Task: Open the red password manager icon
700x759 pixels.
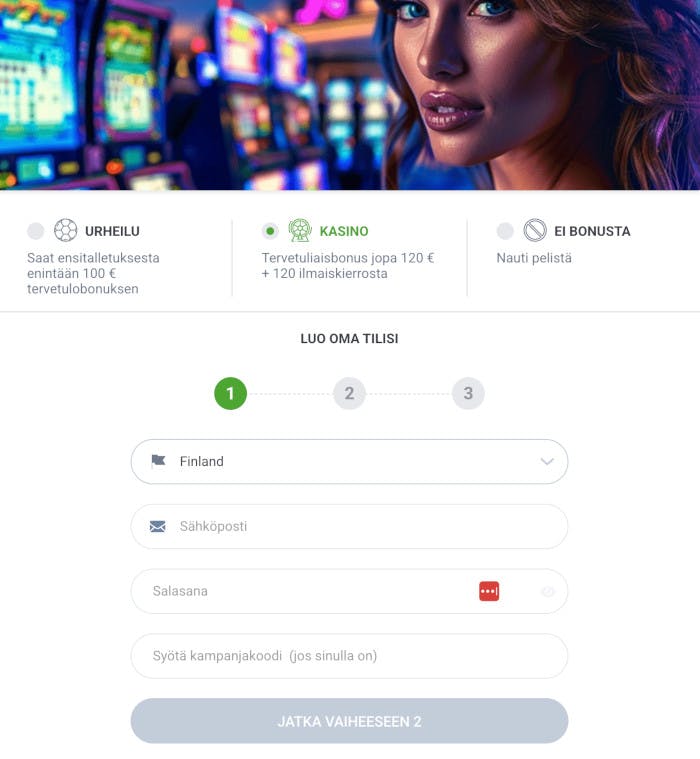Action: click(x=489, y=591)
